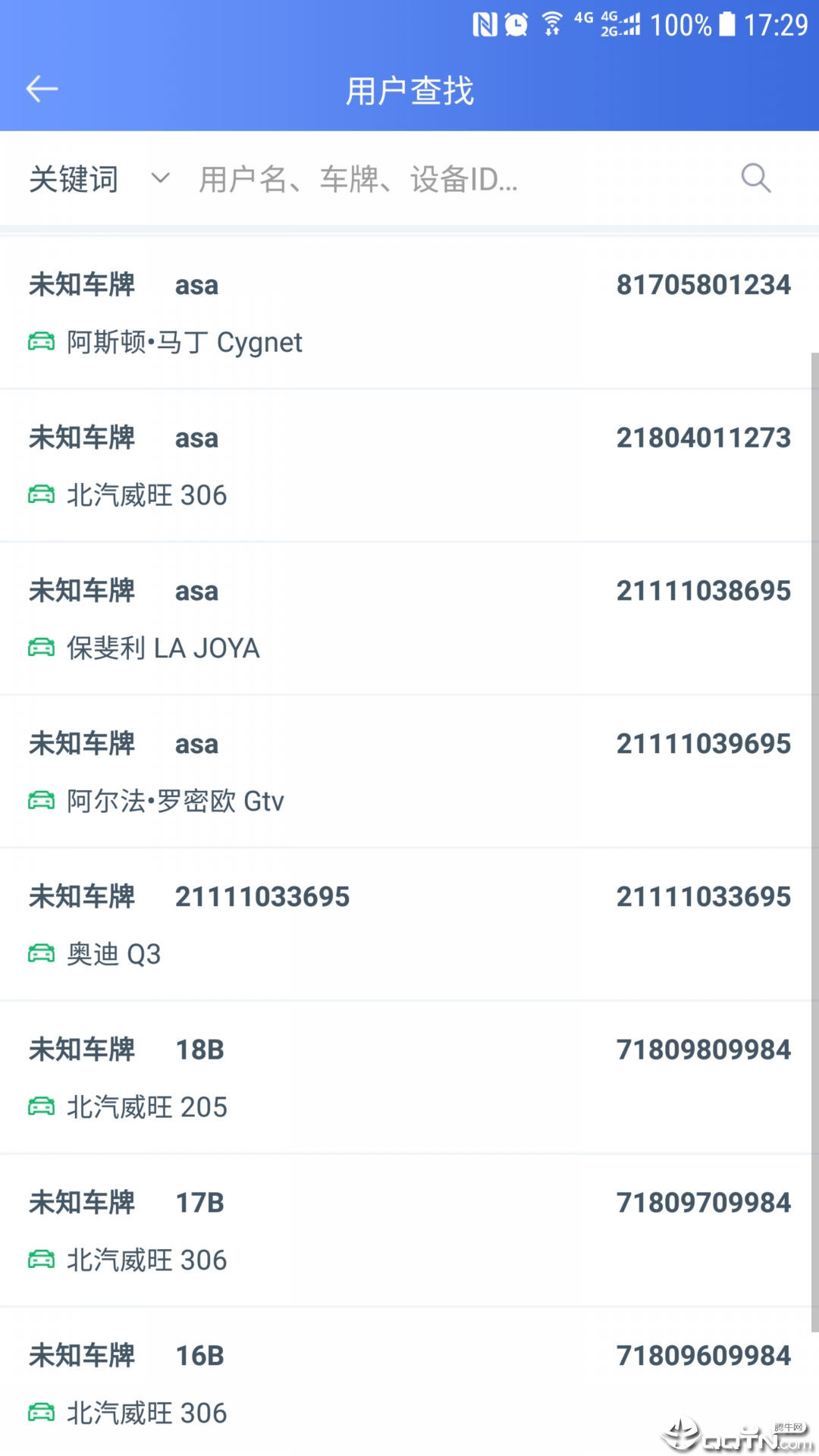Select the 保斐利 LA JOYA entry
Screen dimensions: 819x1456
(x=409, y=619)
